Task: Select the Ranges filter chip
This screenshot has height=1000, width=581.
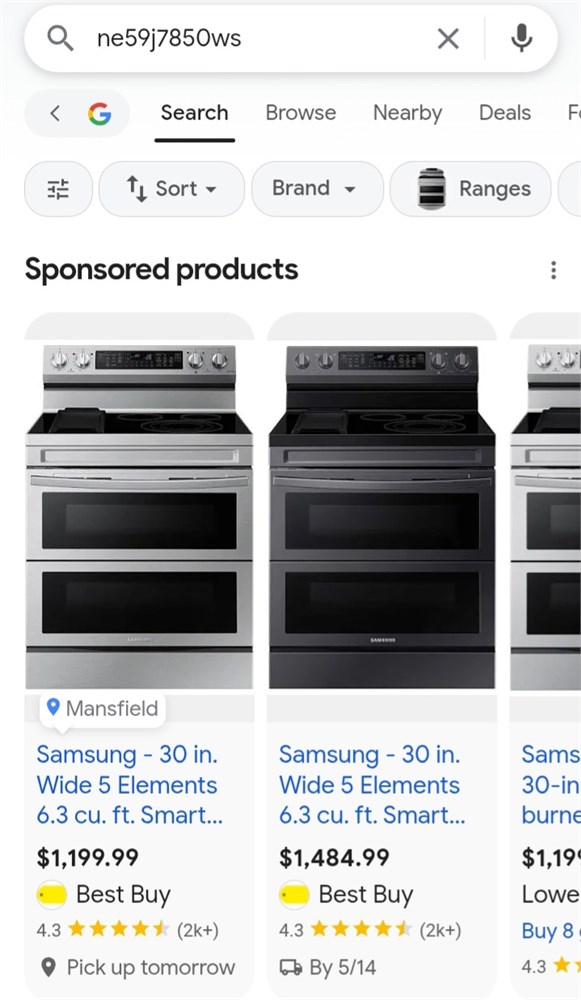Action: (x=470, y=189)
